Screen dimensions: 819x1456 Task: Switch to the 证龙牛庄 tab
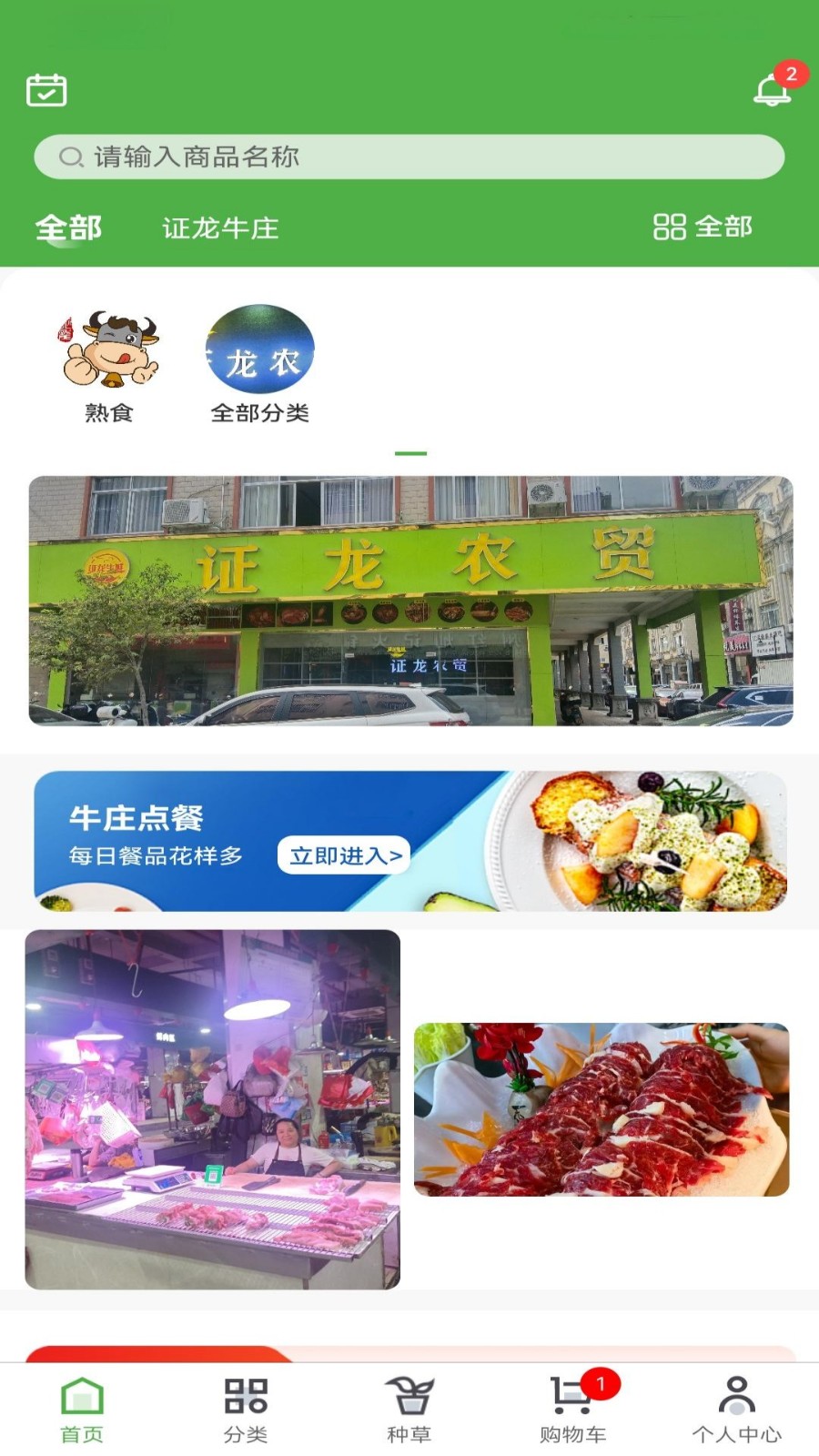220,227
